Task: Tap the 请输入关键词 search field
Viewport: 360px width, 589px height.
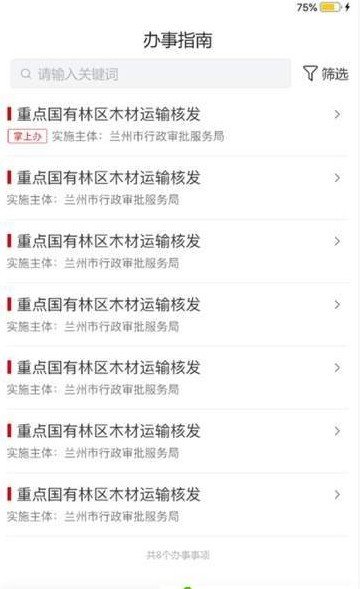Action: click(x=150, y=74)
